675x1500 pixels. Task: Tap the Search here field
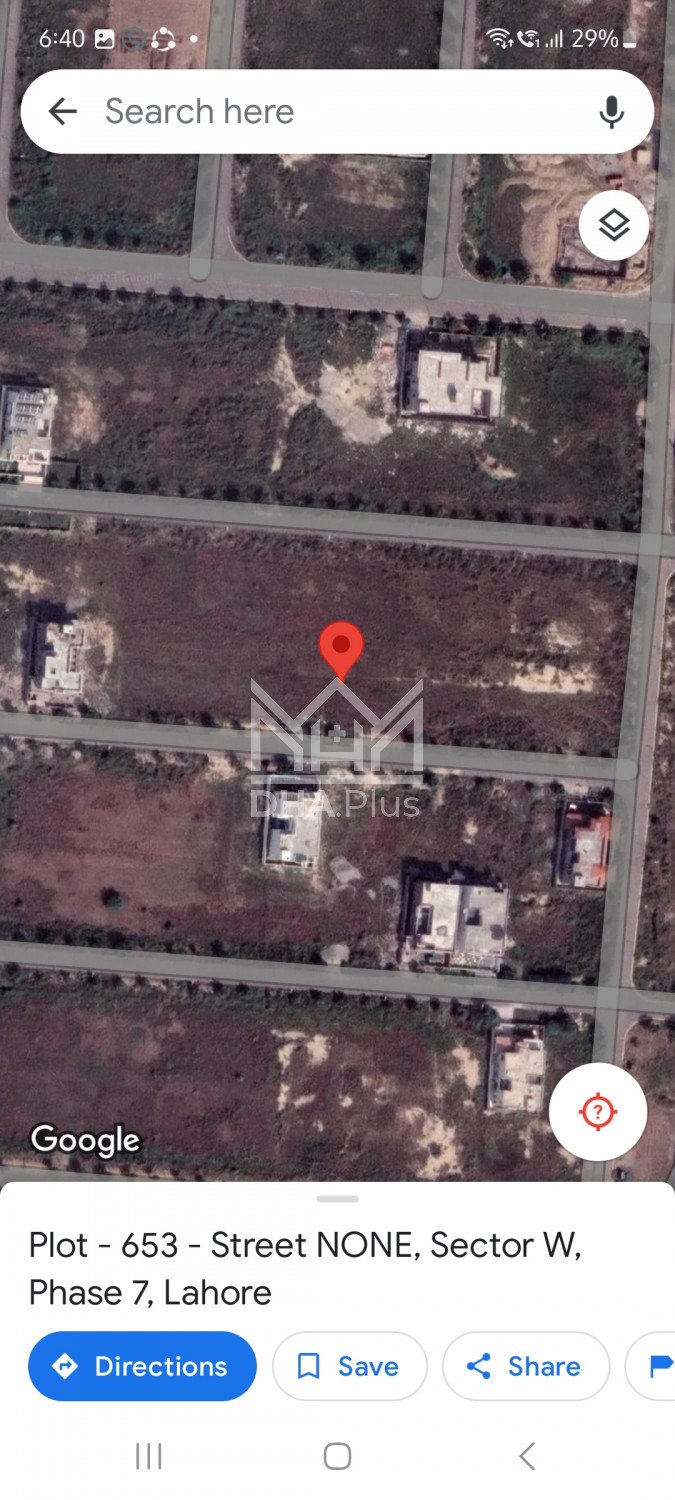point(330,112)
